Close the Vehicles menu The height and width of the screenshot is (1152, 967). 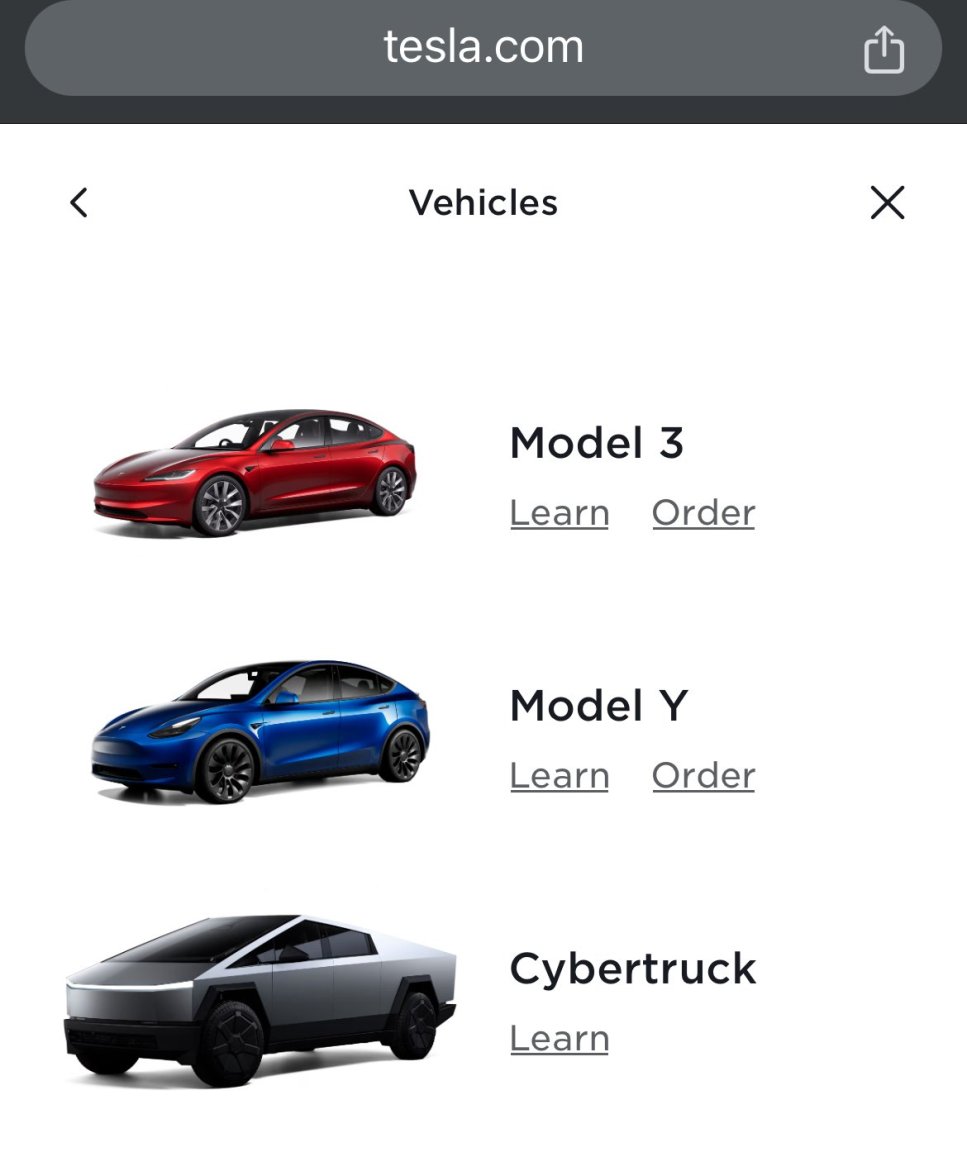pyautogui.click(x=887, y=203)
